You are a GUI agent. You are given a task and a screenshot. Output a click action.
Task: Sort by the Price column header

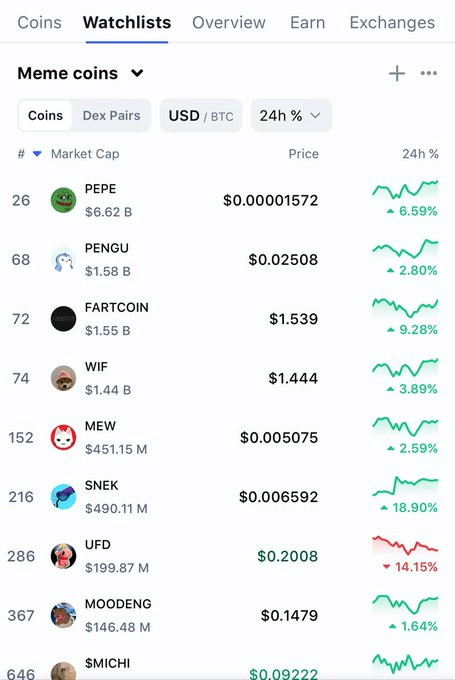pos(304,154)
